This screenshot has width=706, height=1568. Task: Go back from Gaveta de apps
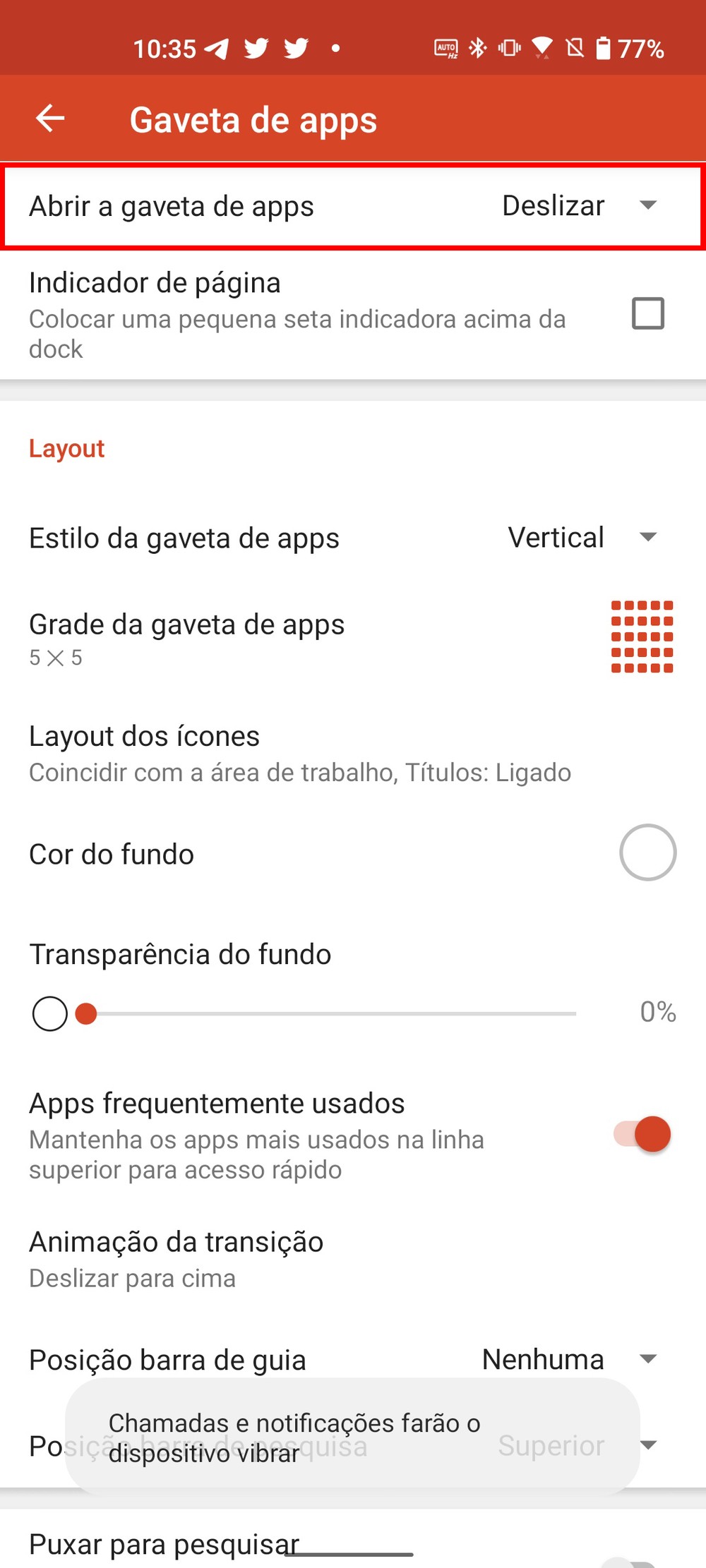(50, 119)
